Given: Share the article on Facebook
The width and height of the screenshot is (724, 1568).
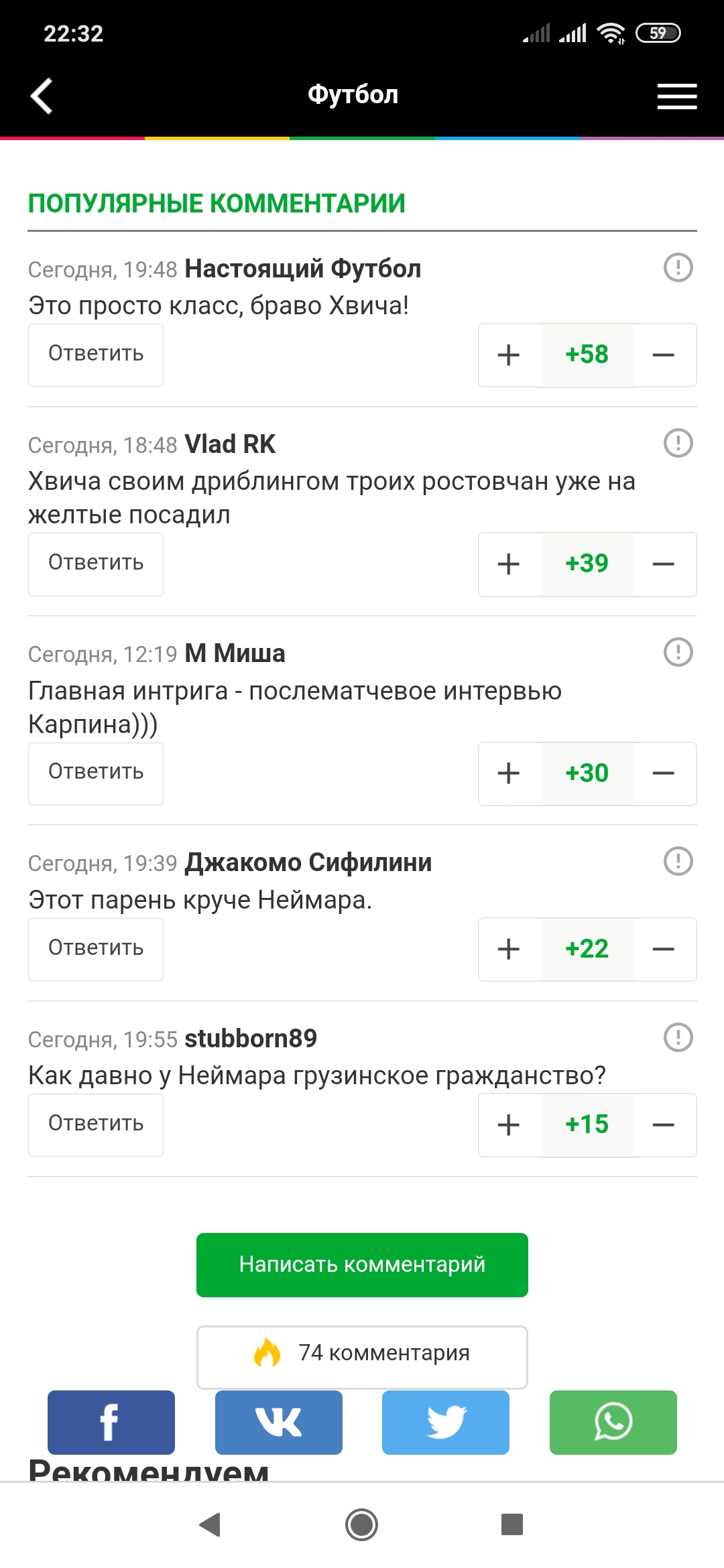Looking at the screenshot, I should point(111,1422).
